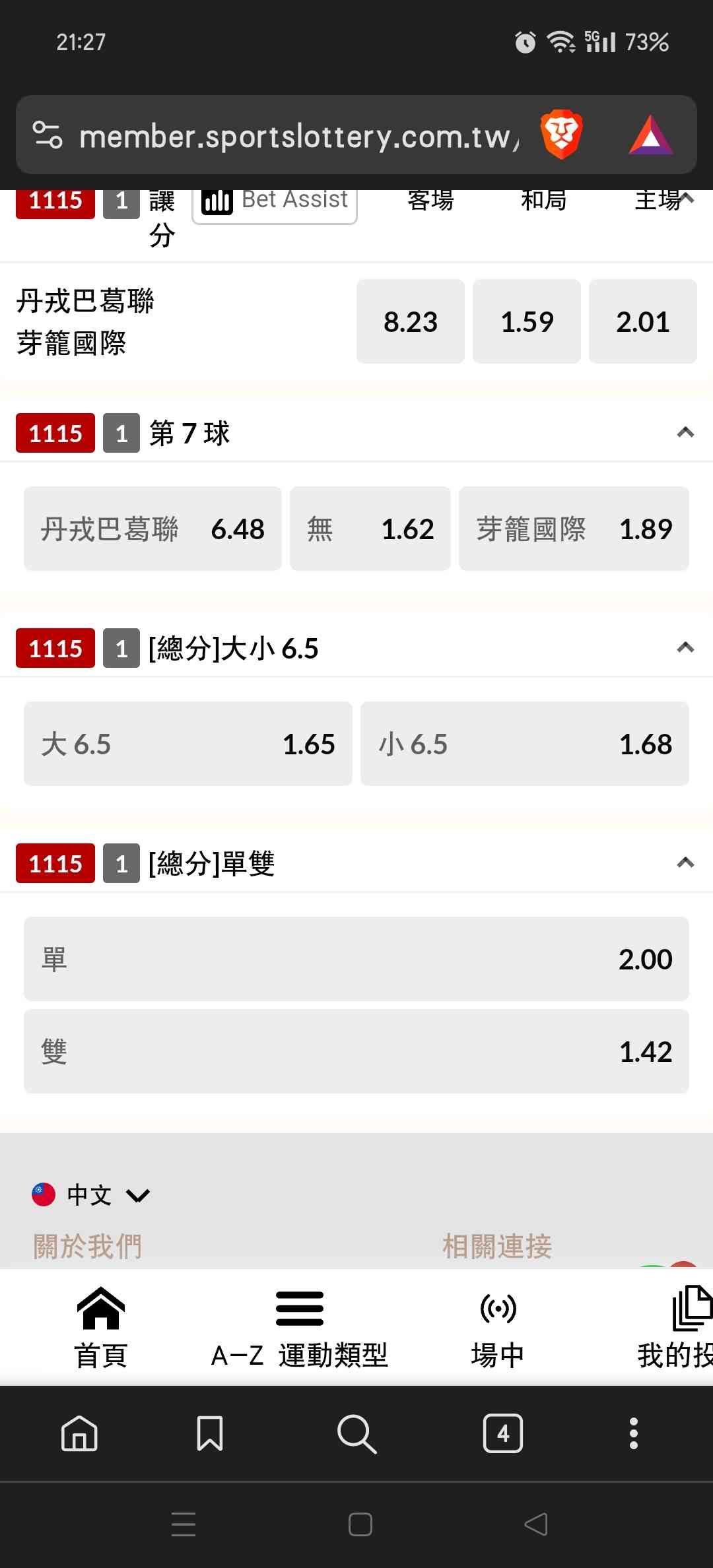Collapse the 第 7 球 section
The height and width of the screenshot is (1568, 713).
[685, 433]
